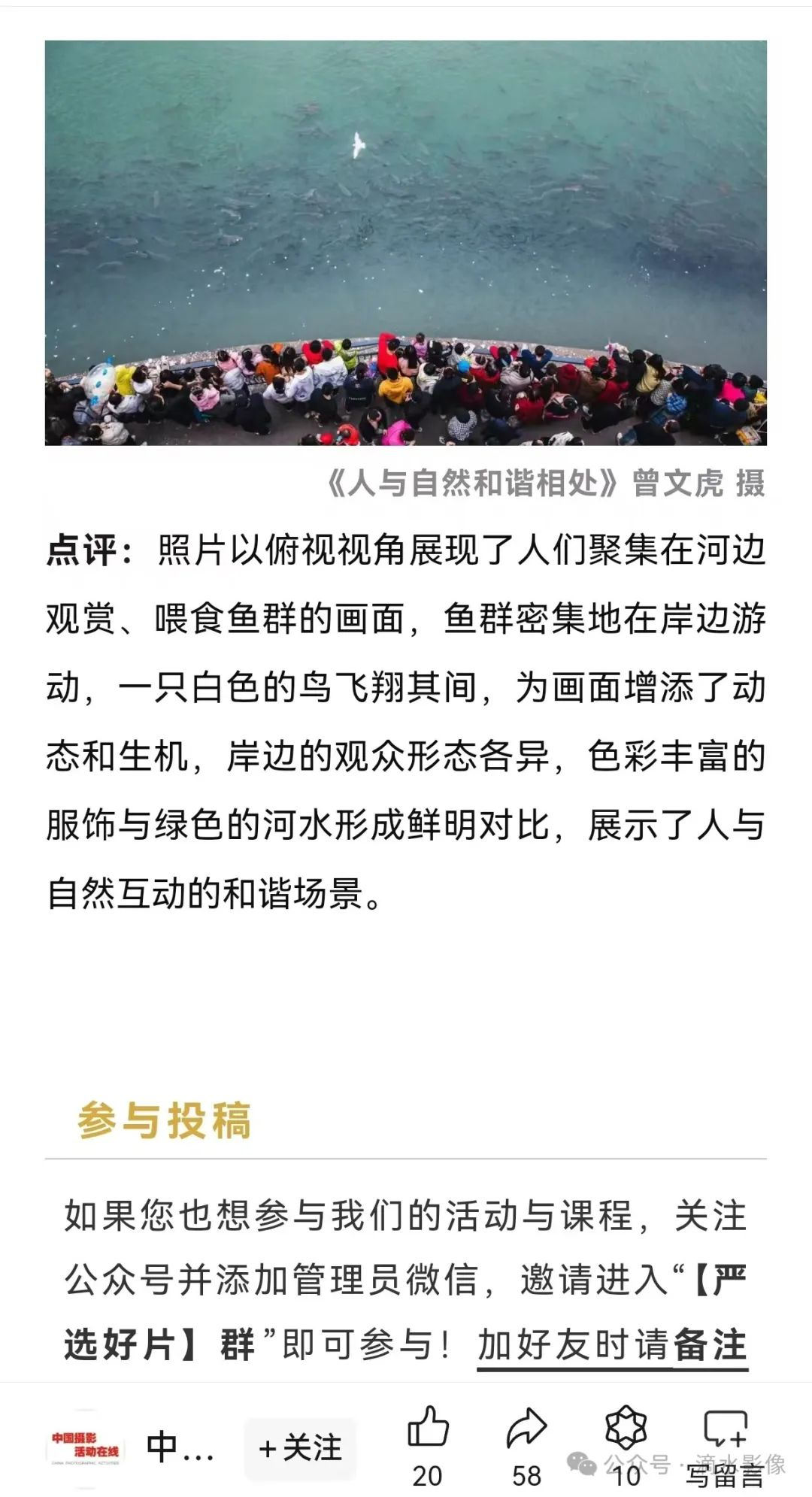The height and width of the screenshot is (1497, 812).
Task: Open the 中国摄影活动在线 account avatar
Action: [85, 1448]
